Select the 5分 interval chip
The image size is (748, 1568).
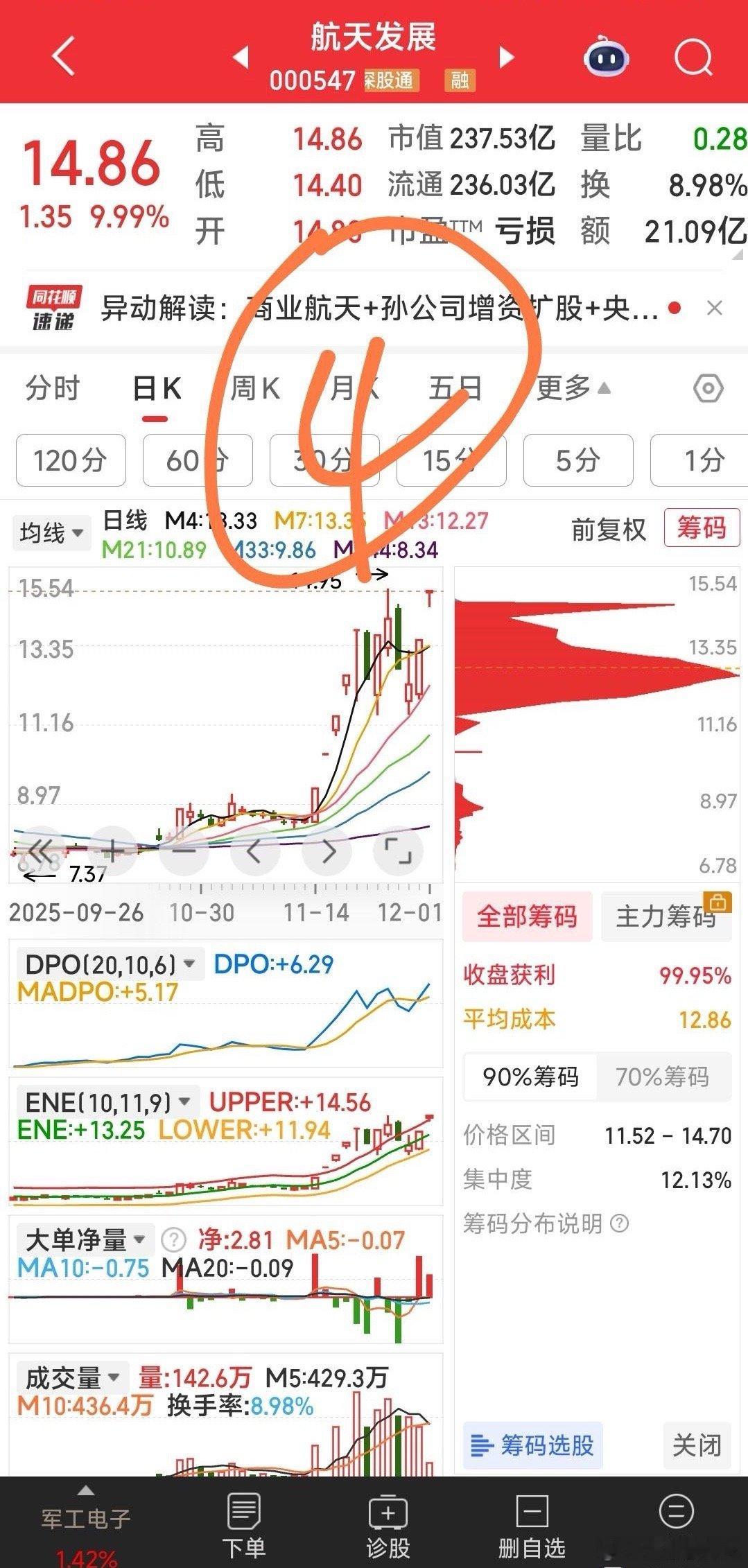(577, 460)
